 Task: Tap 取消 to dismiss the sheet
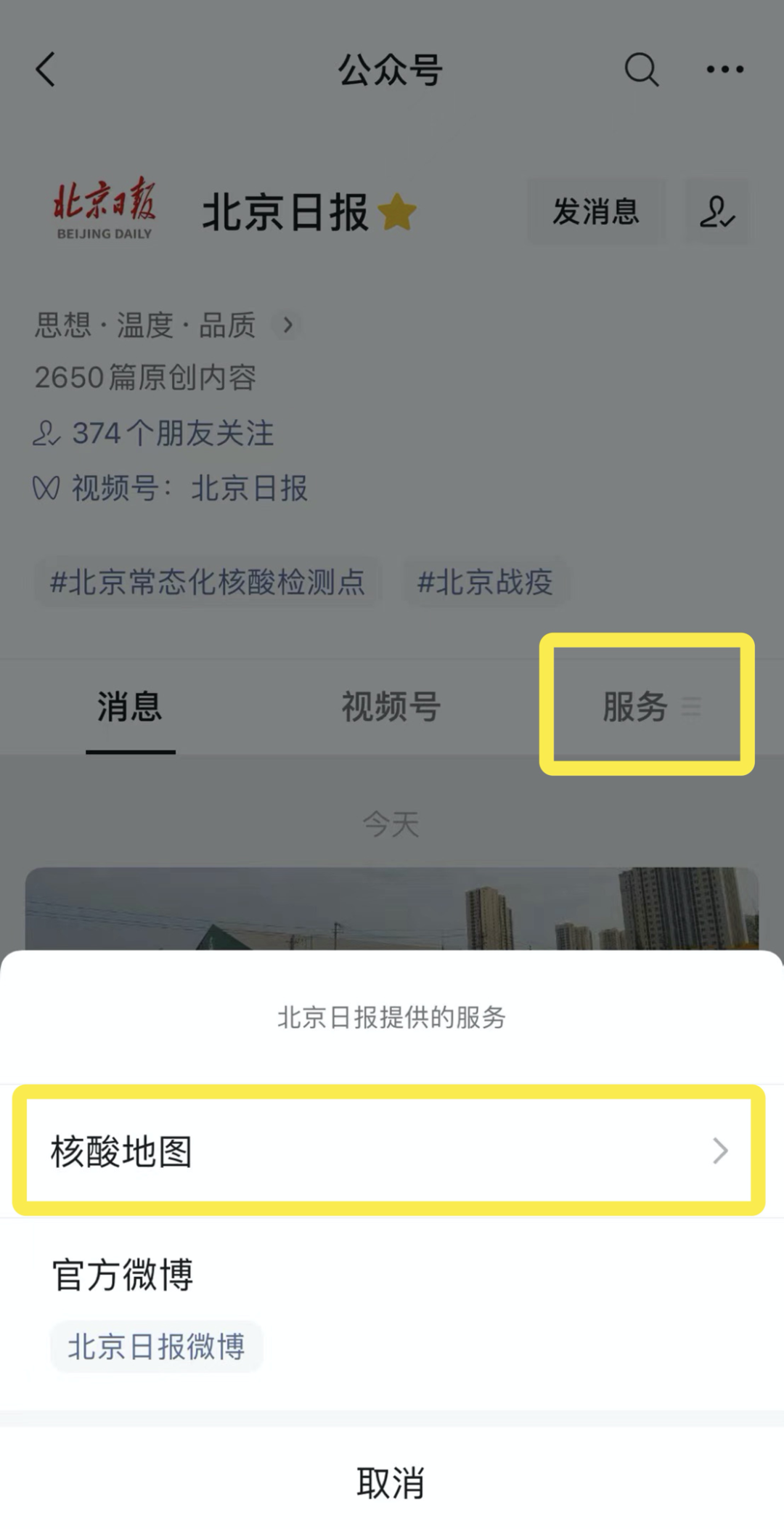click(x=391, y=1483)
